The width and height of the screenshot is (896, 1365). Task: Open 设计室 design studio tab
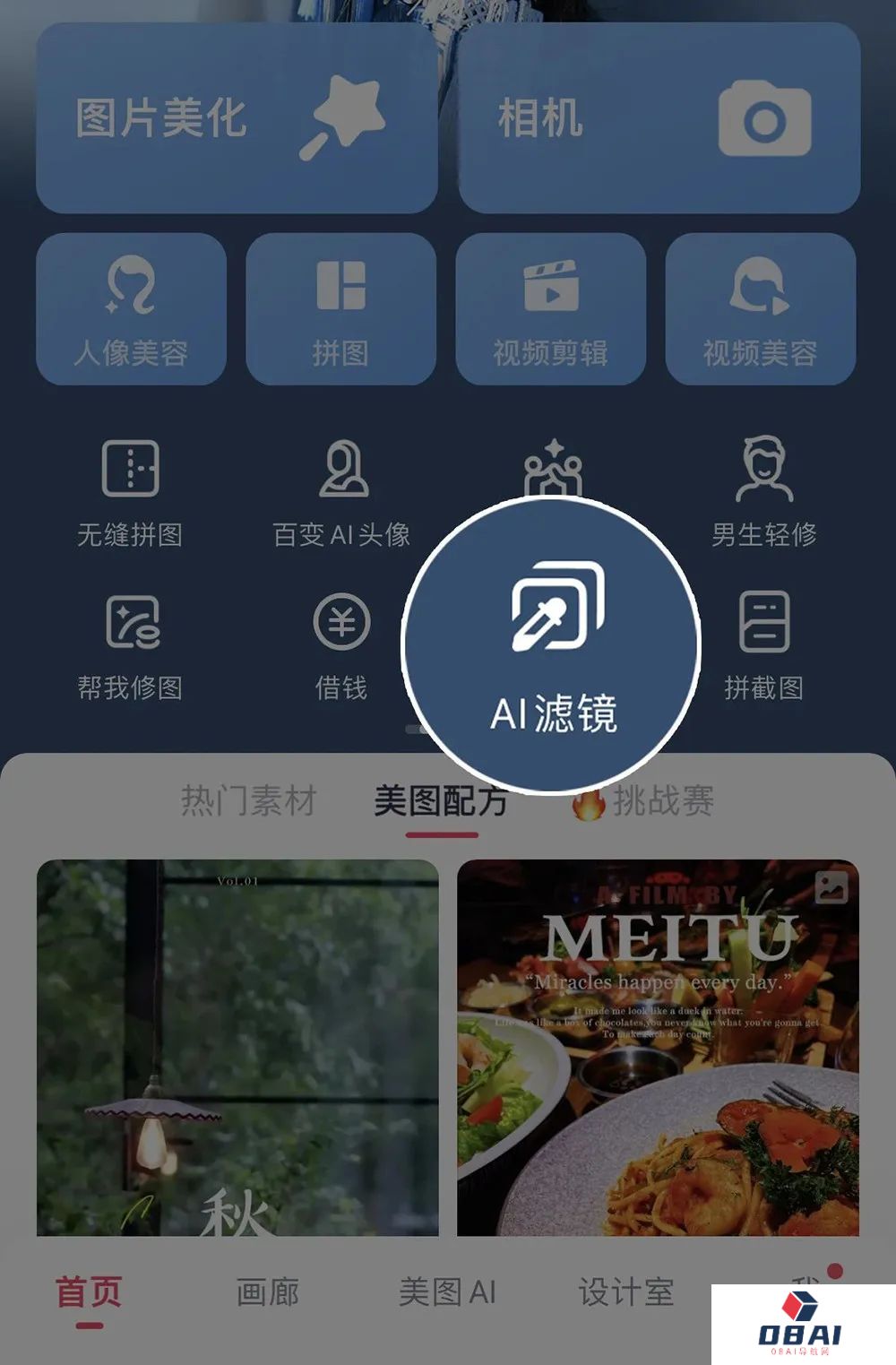point(625,1292)
